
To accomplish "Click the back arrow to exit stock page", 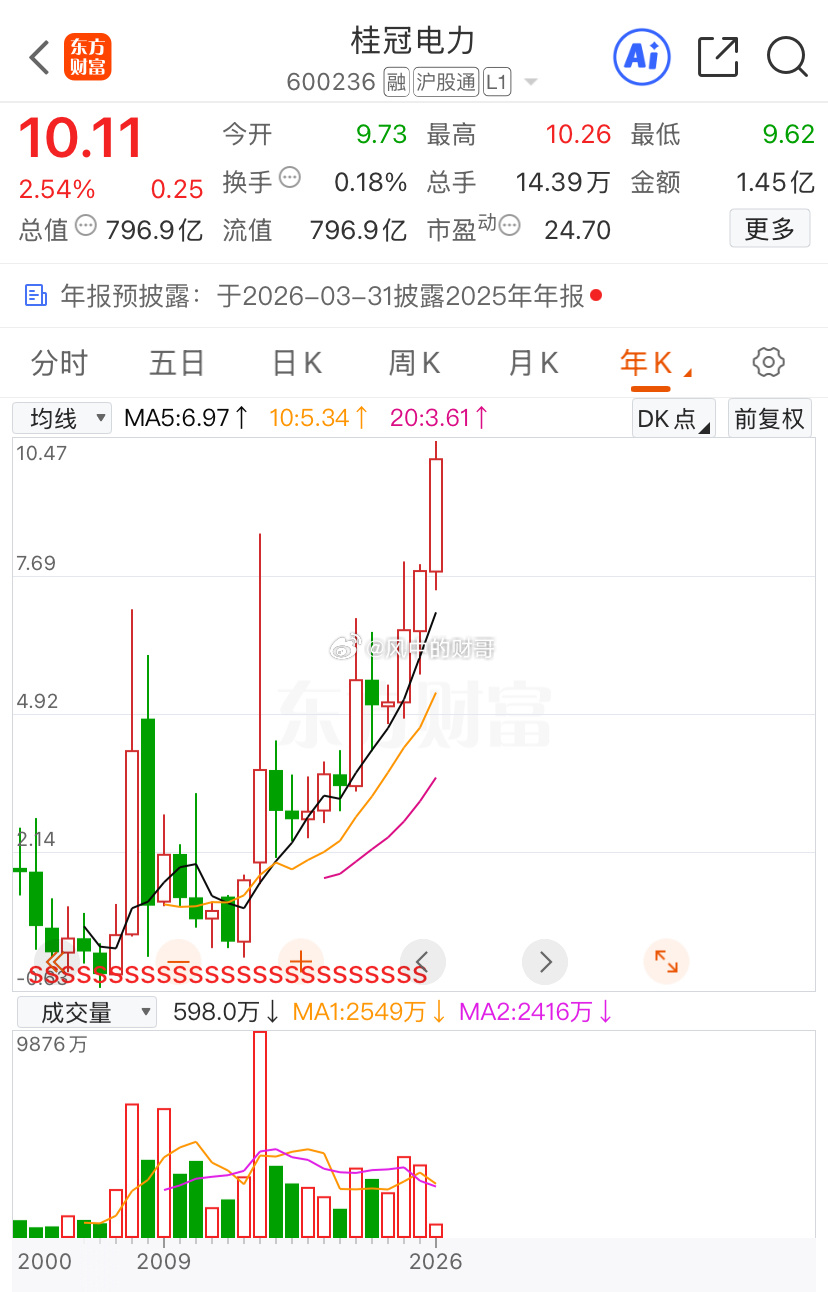I will [38, 57].
